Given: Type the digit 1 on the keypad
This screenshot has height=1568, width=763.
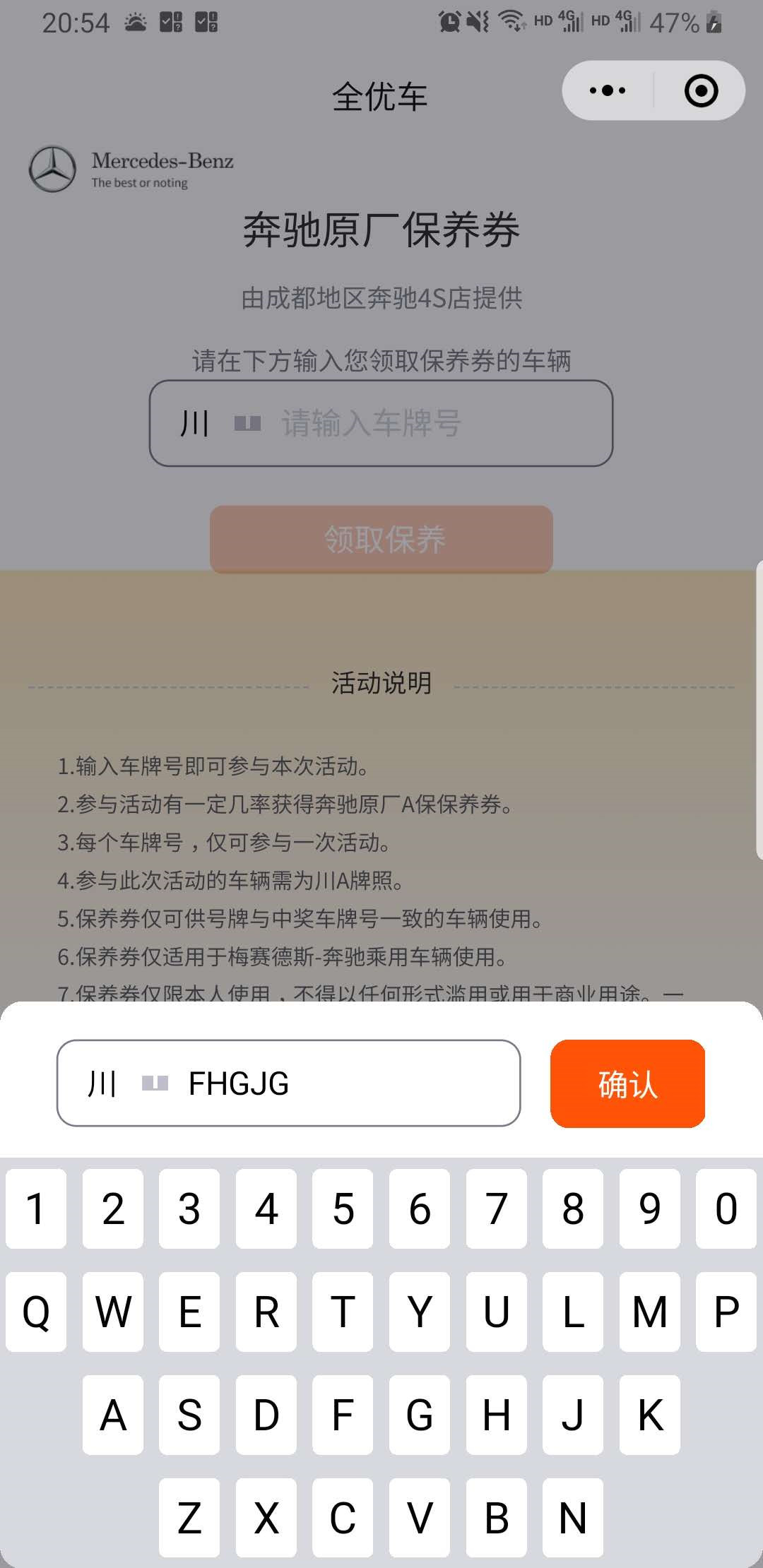Looking at the screenshot, I should coord(36,1208).
